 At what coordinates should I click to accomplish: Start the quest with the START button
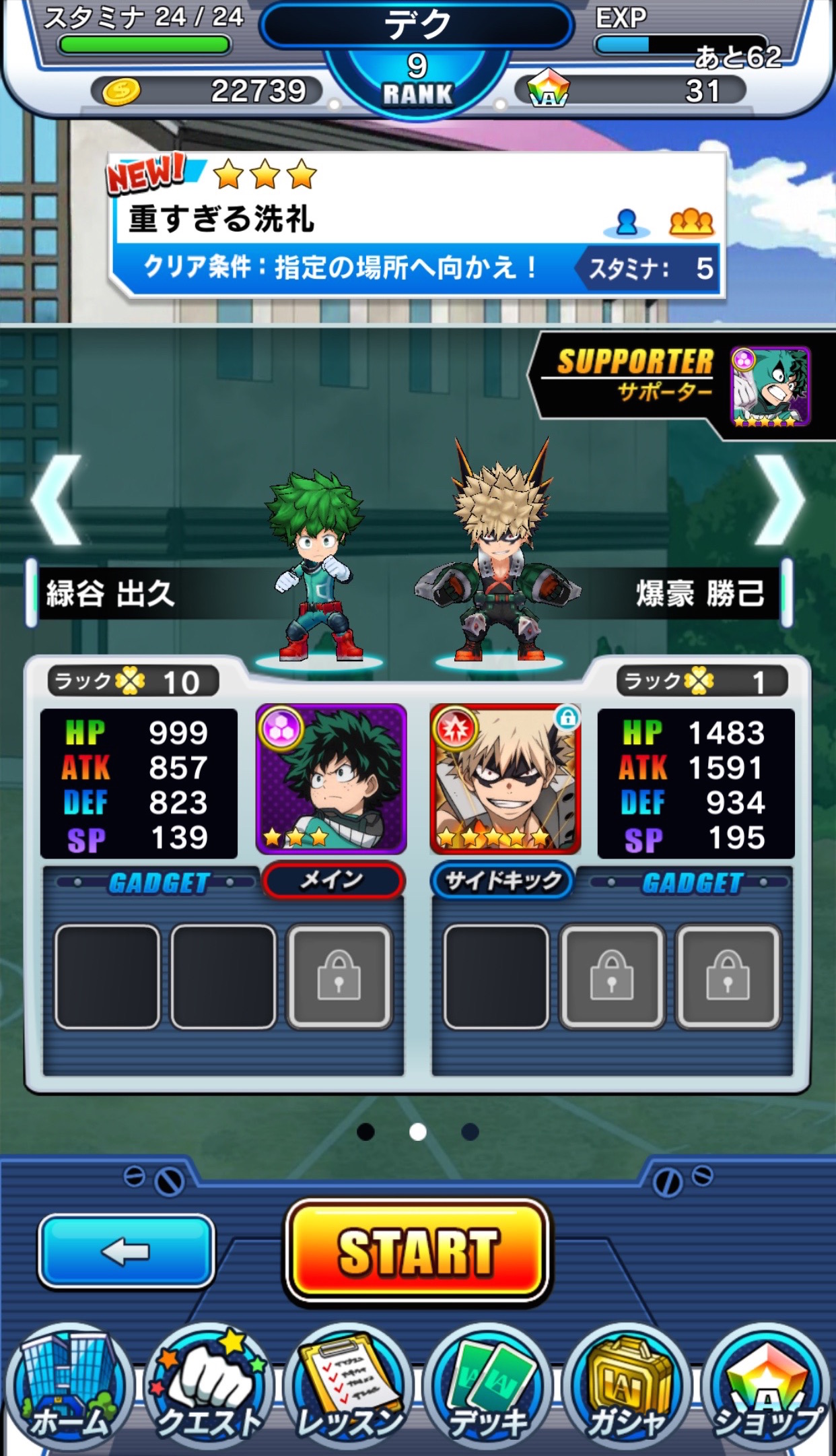click(x=417, y=1252)
